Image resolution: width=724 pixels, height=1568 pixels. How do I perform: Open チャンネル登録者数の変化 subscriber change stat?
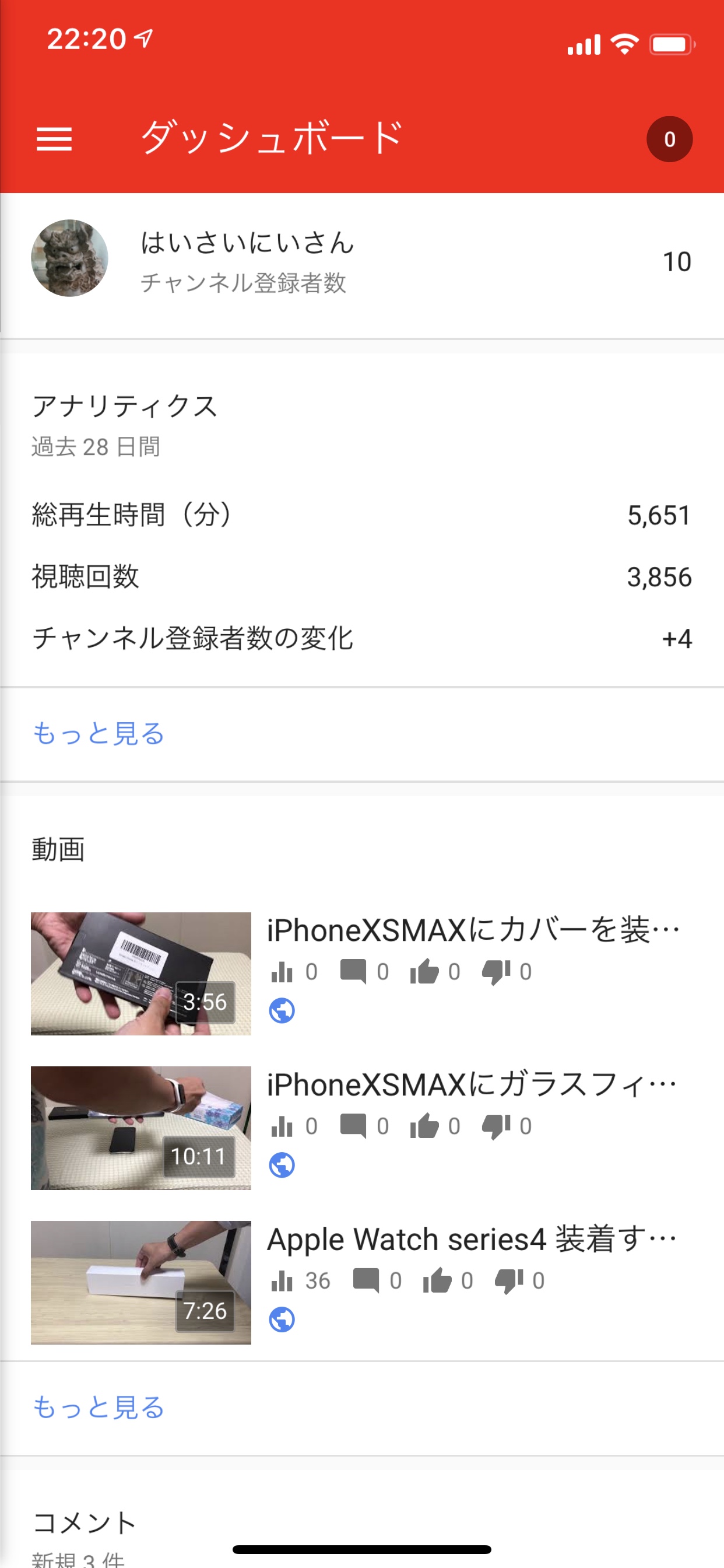(361, 638)
